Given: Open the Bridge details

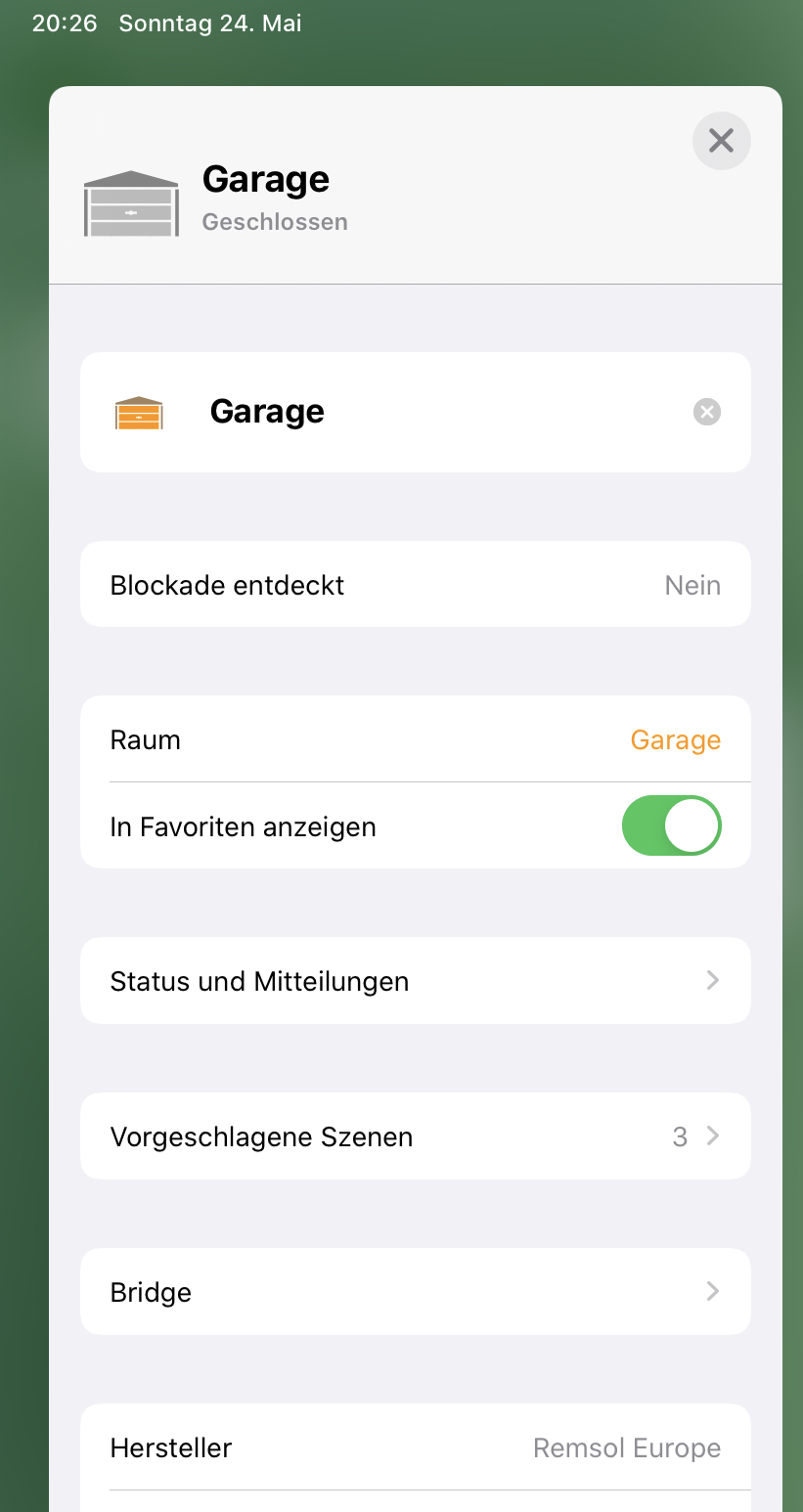Looking at the screenshot, I should pos(415,1292).
